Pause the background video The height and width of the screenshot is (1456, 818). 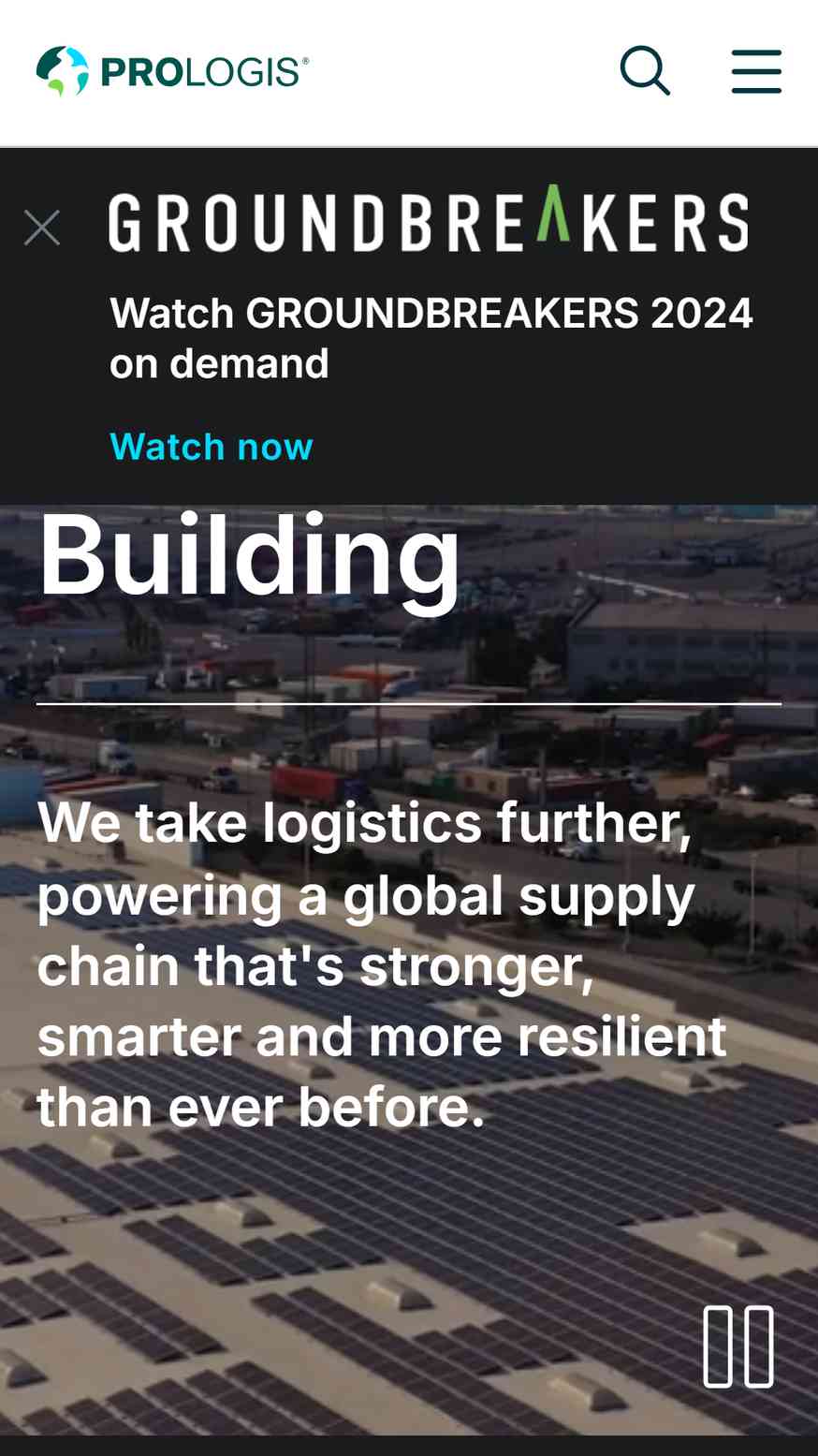click(x=738, y=1346)
